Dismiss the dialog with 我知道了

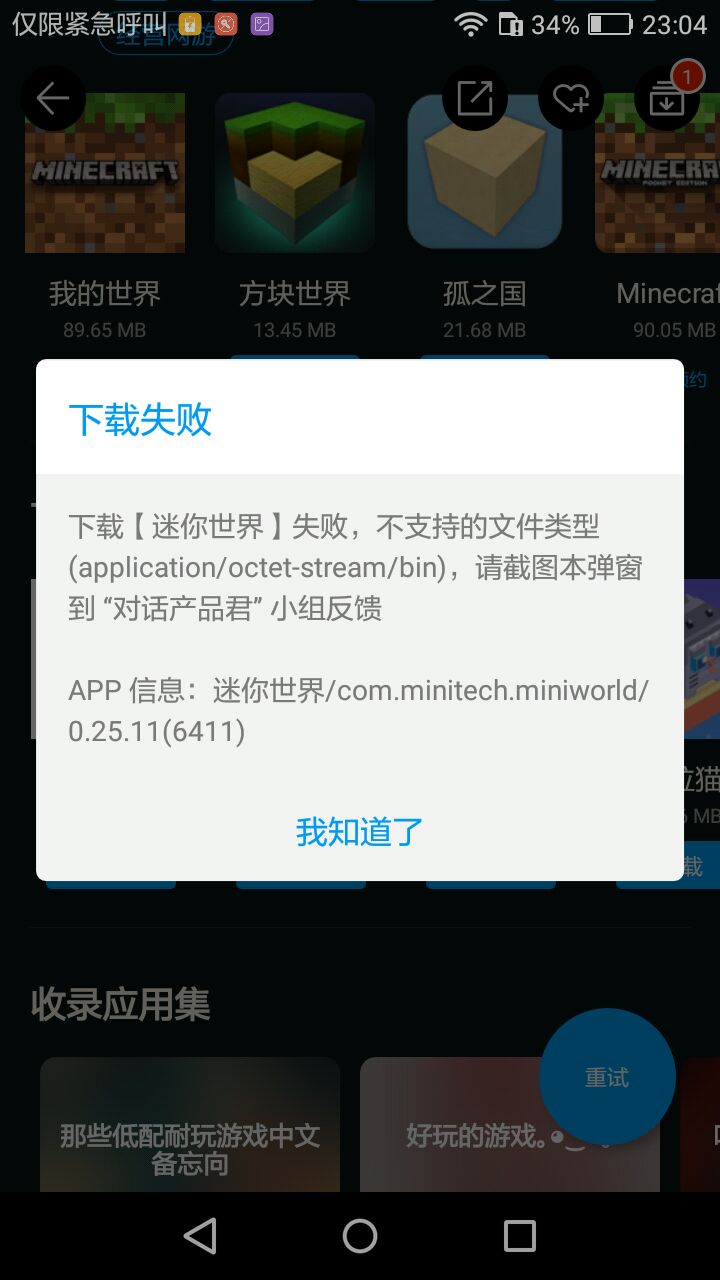[359, 831]
